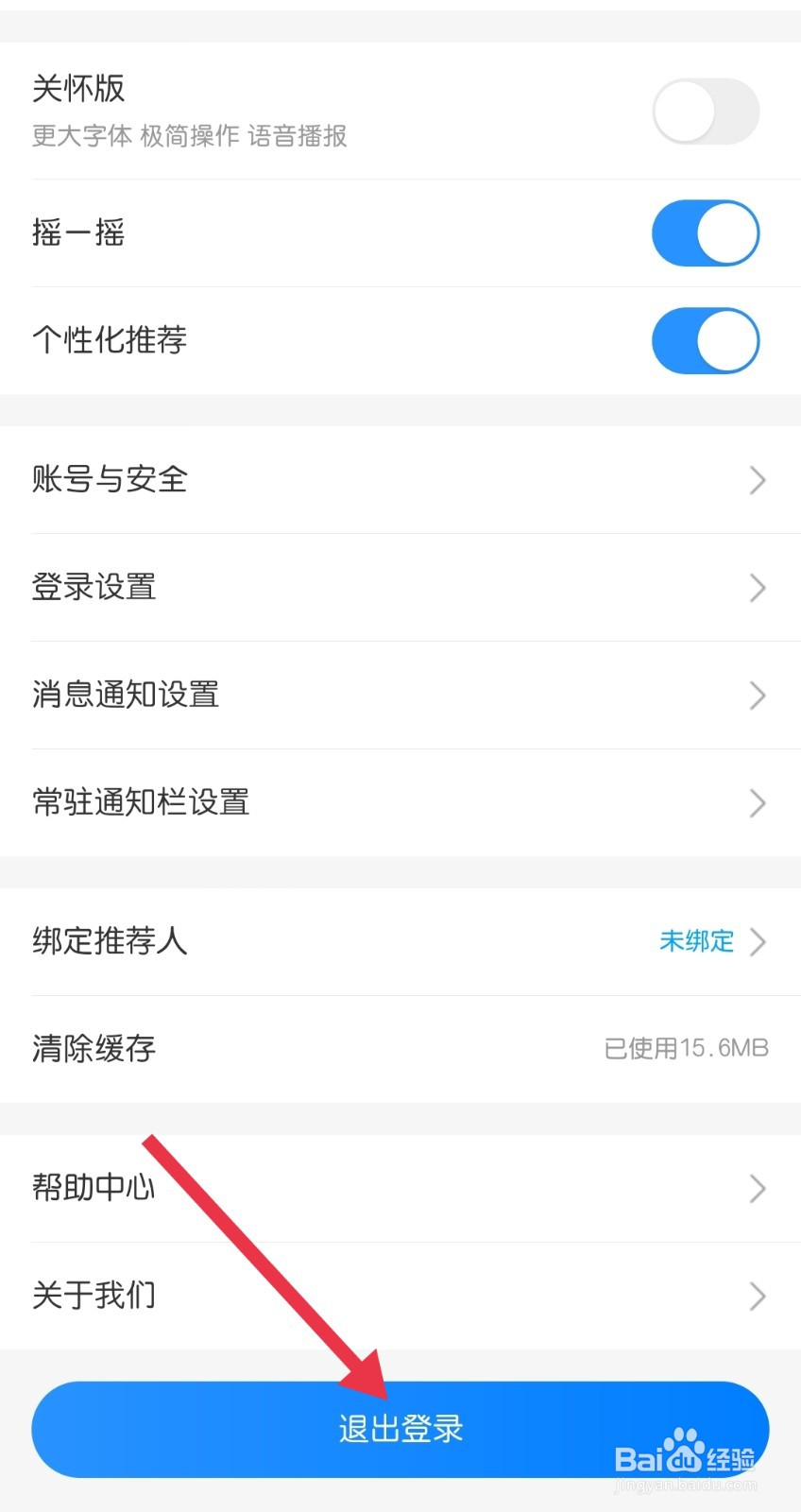
Task: Select the 未绑定 link to bind referrer
Action: [x=696, y=941]
